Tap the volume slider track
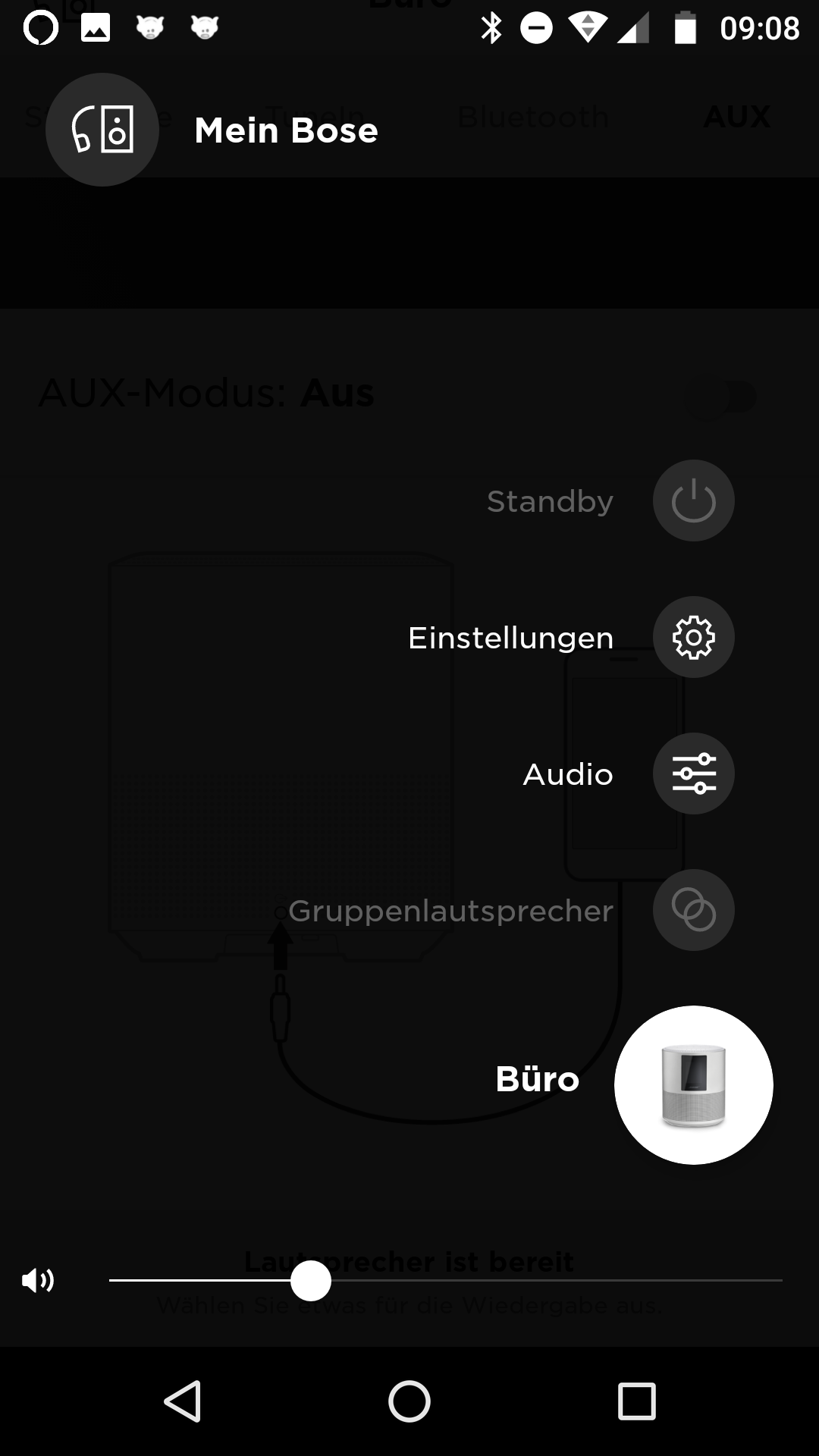This screenshot has width=819, height=1456. (x=446, y=1281)
